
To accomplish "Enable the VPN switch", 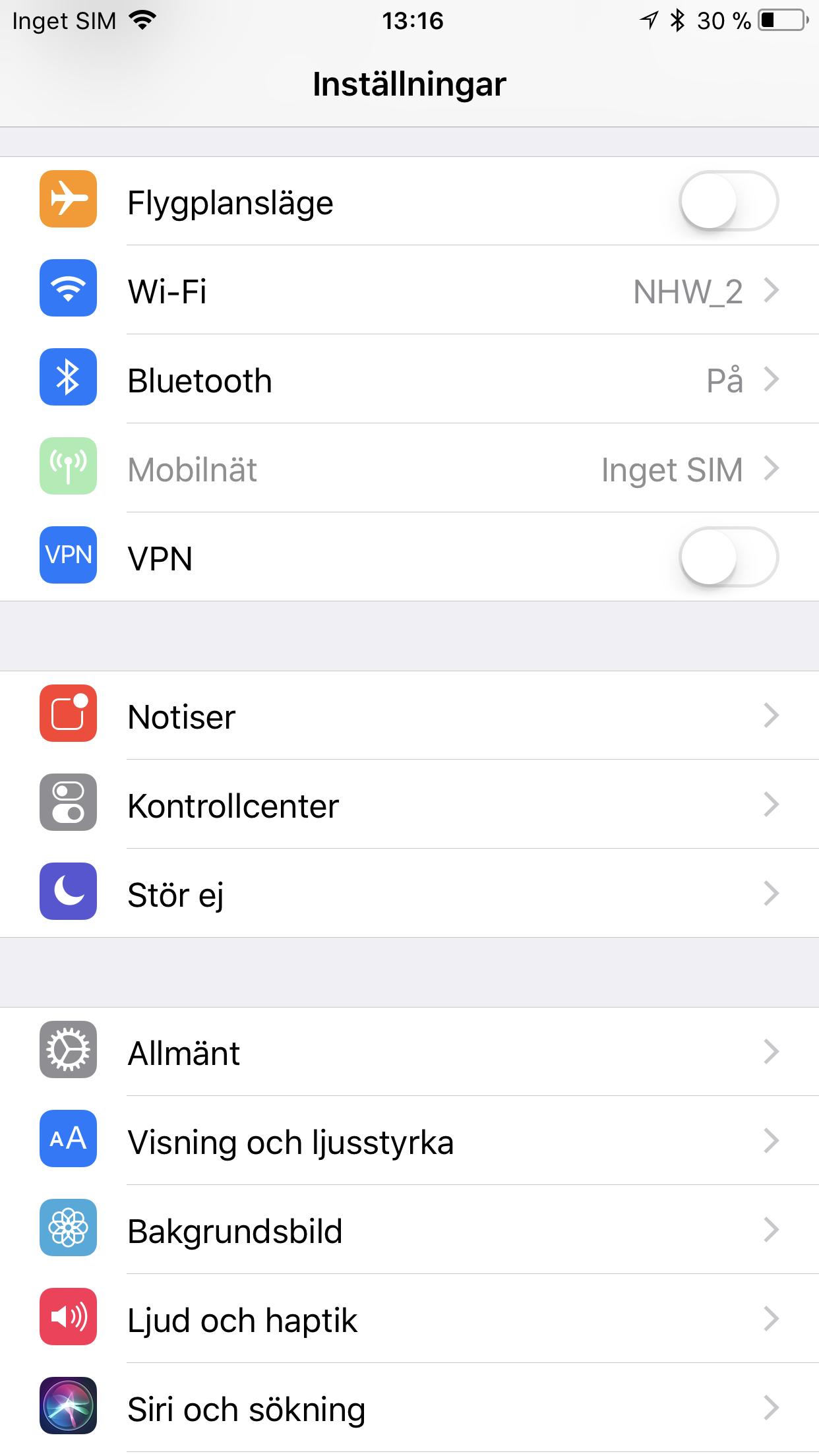I will point(728,557).
